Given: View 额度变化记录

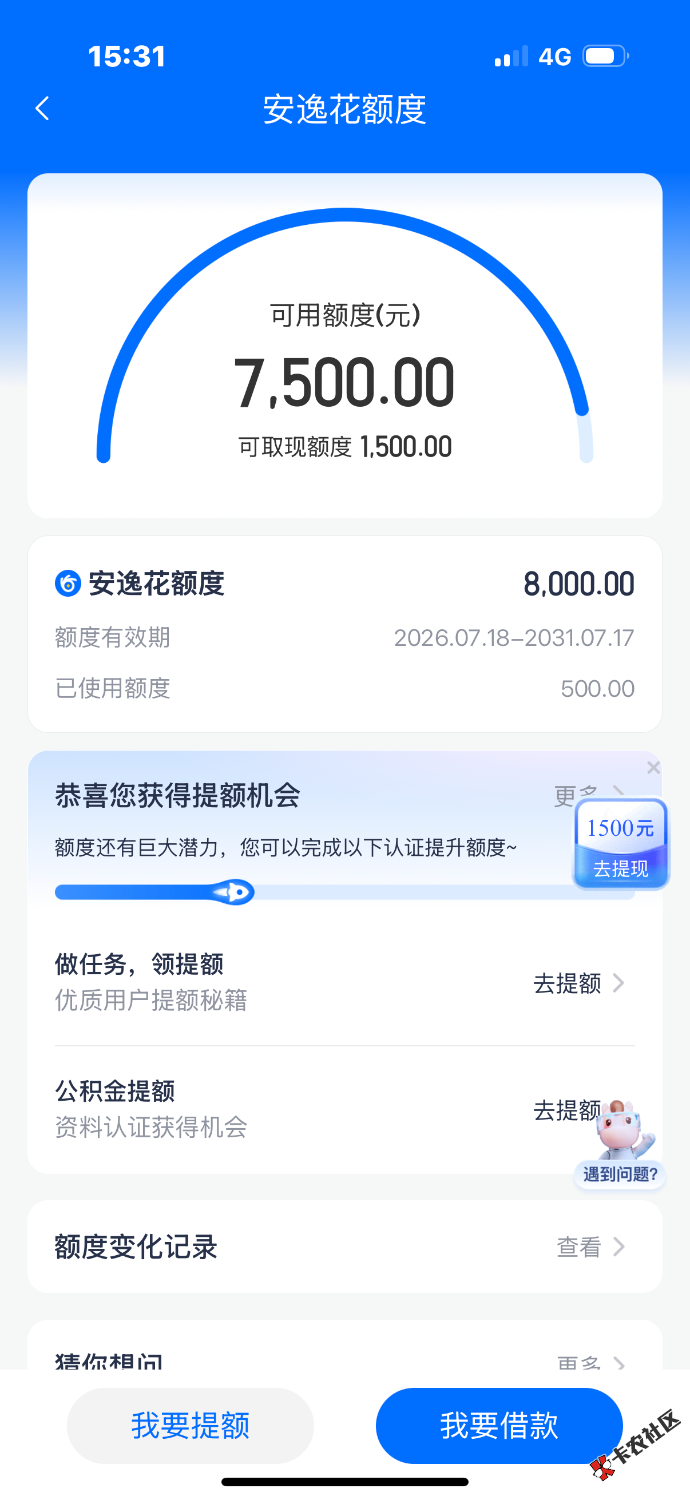Looking at the screenshot, I should 345,1247.
